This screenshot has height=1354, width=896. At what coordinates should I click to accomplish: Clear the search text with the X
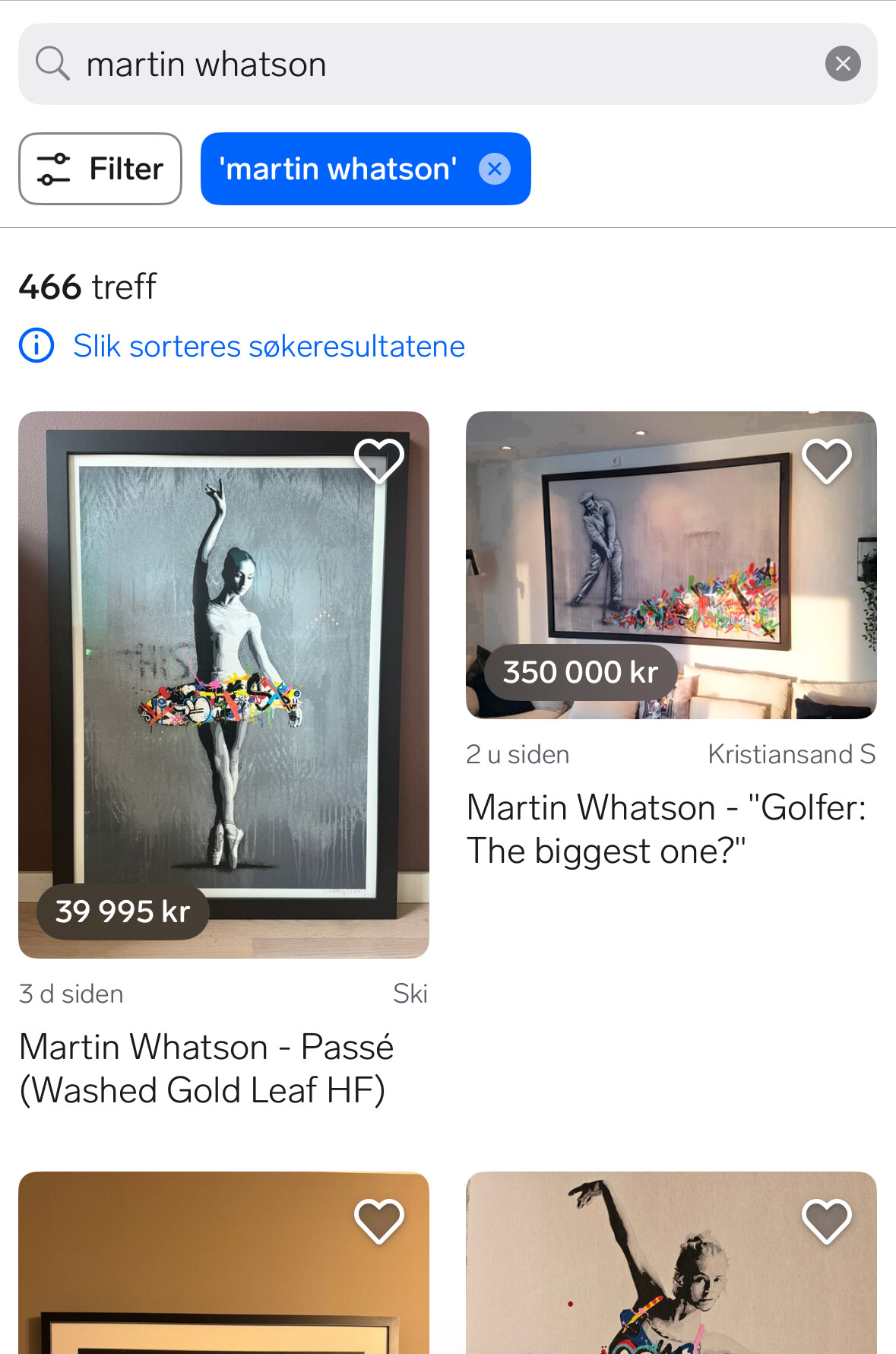pyautogui.click(x=843, y=64)
